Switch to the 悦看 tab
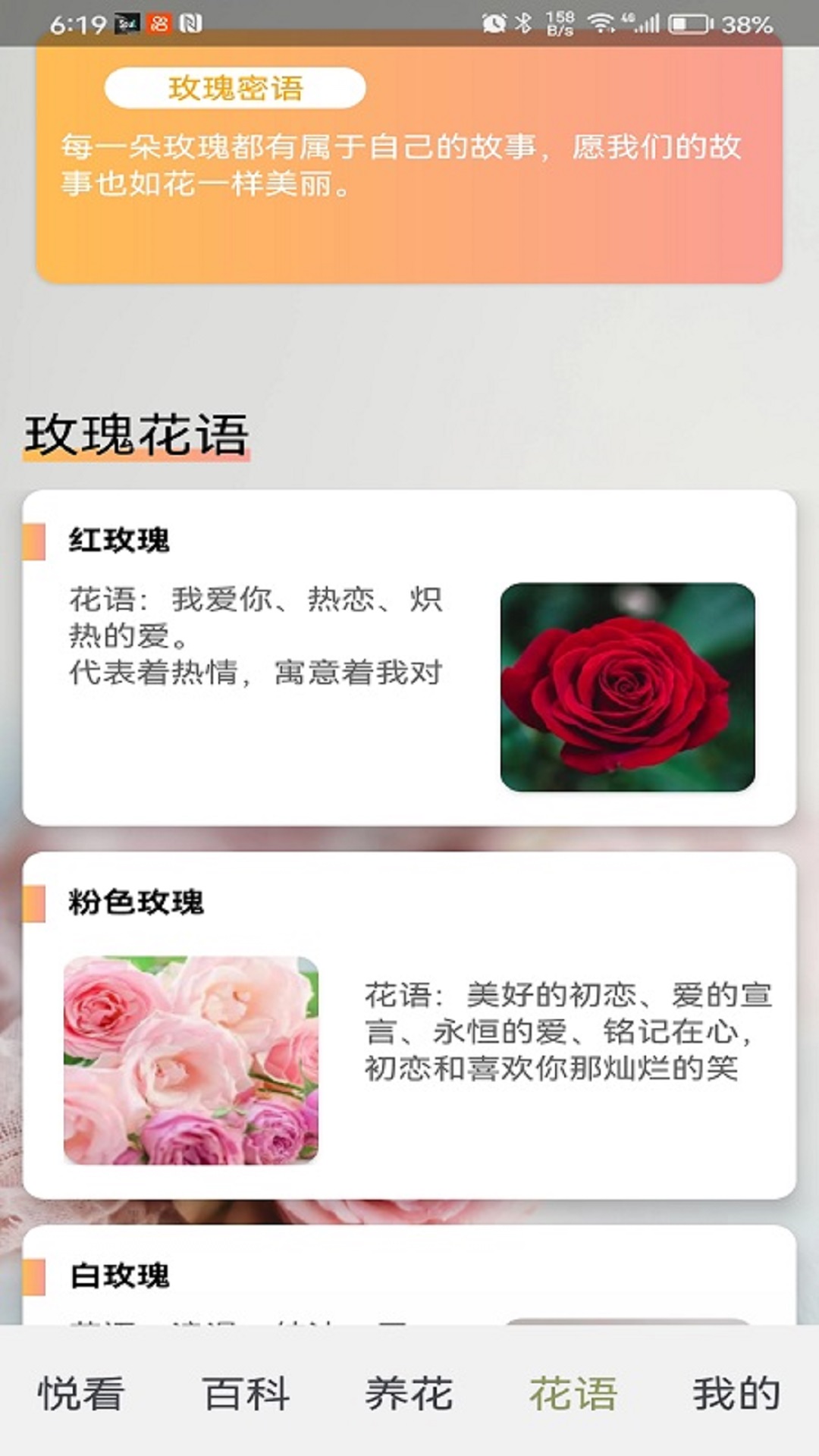 (x=80, y=1395)
